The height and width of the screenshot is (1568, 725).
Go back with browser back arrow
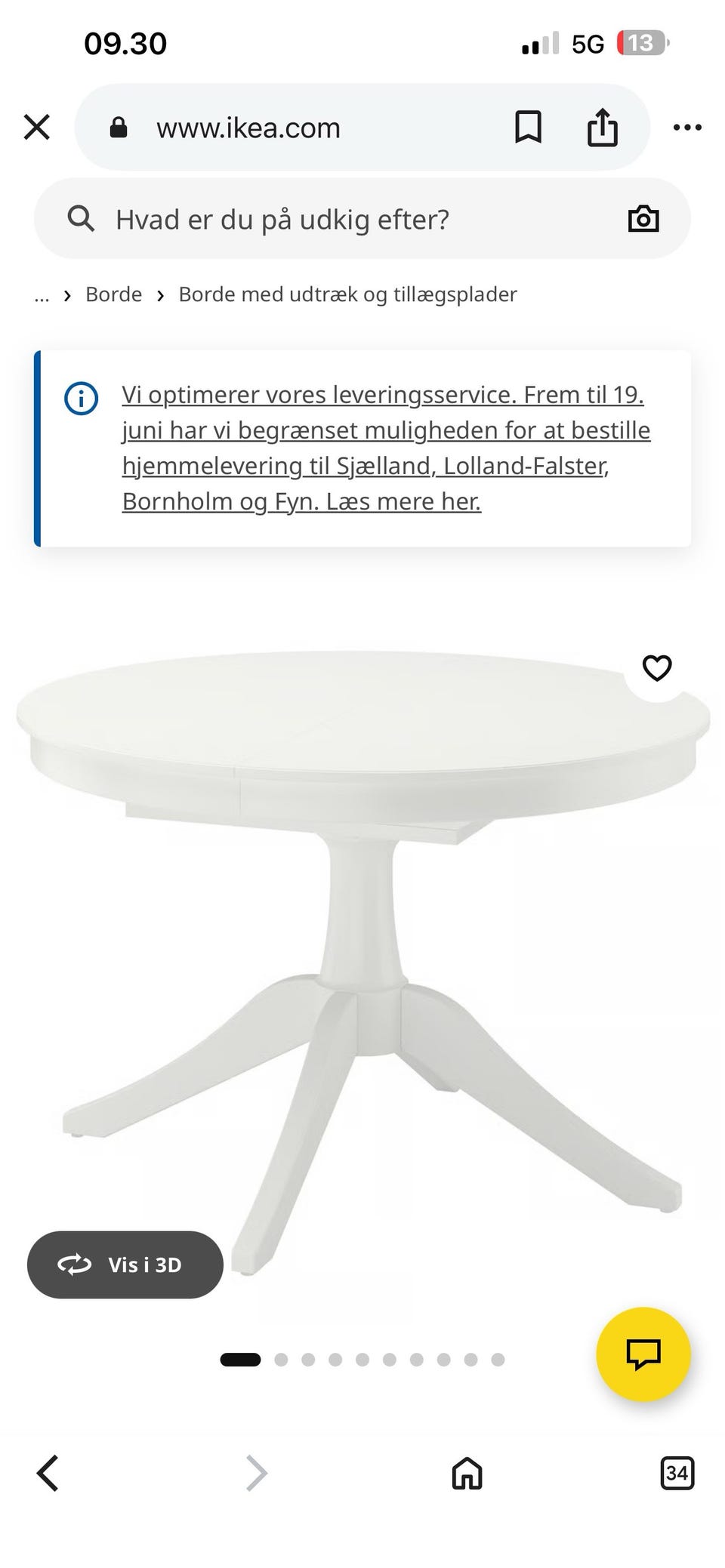tap(48, 1473)
